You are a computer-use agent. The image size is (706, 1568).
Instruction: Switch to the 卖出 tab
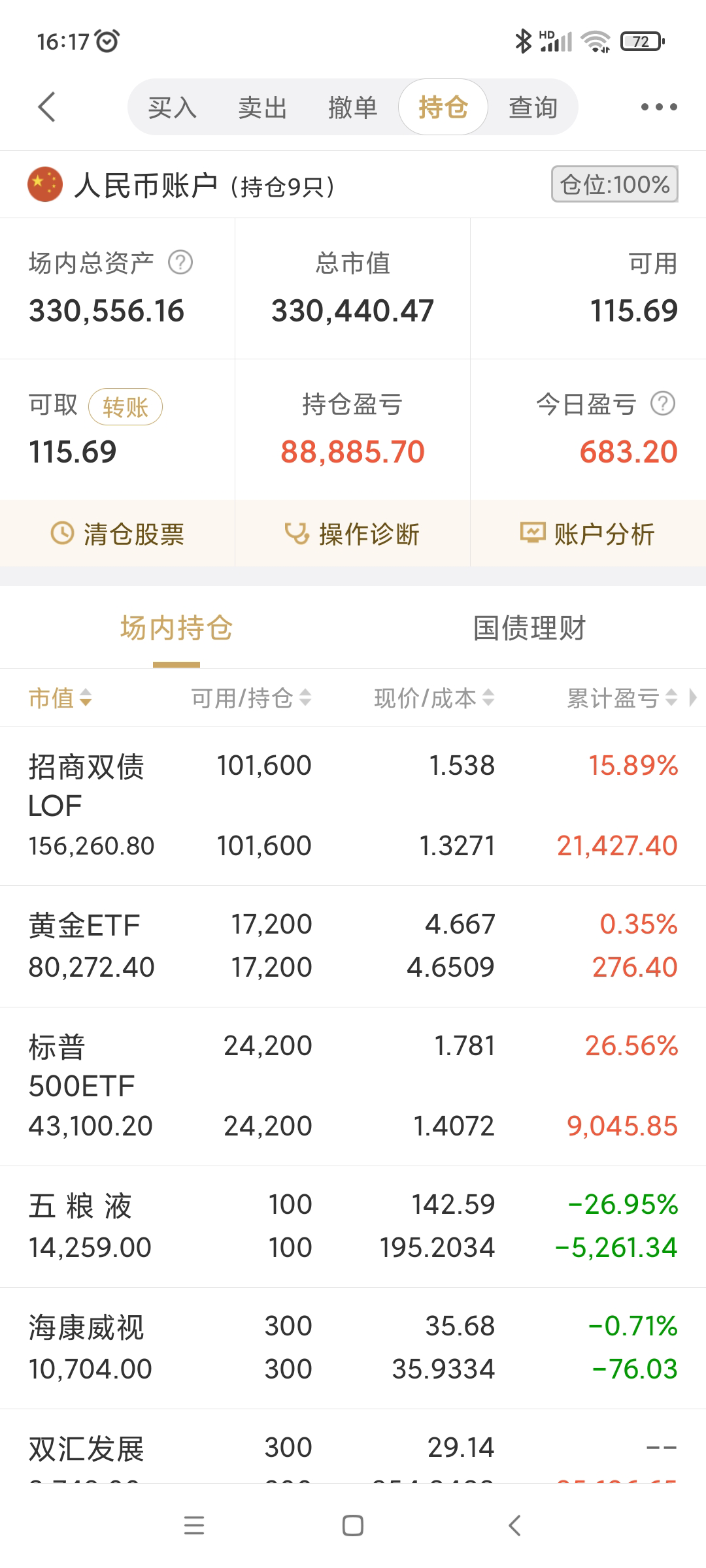coord(262,107)
